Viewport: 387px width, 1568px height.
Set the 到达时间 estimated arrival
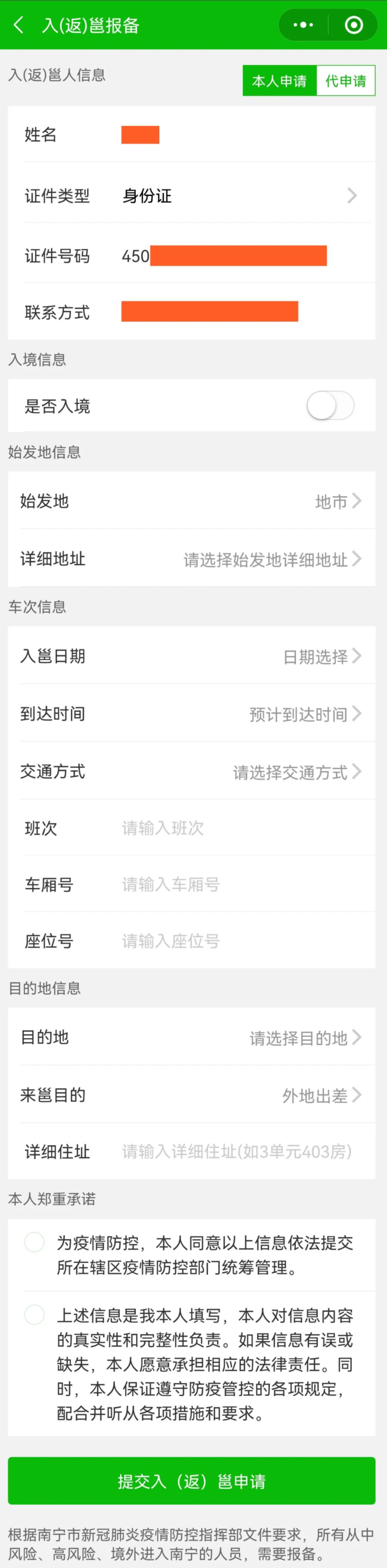pyautogui.click(x=305, y=714)
